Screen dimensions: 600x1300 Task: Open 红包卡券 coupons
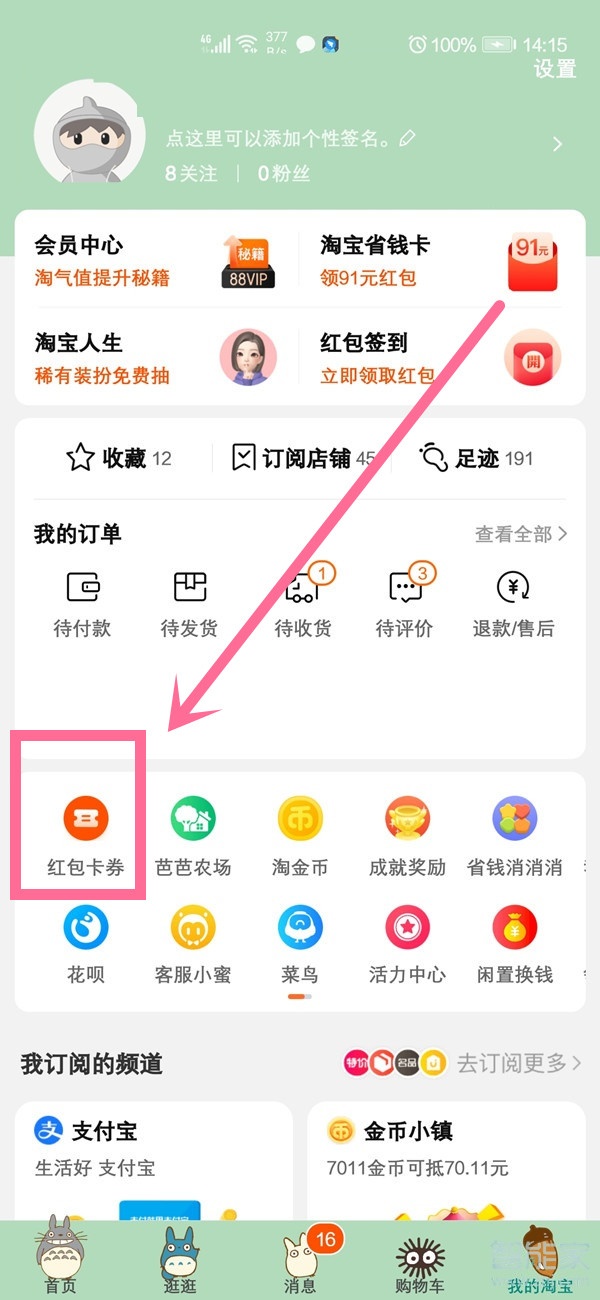pyautogui.click(x=86, y=836)
